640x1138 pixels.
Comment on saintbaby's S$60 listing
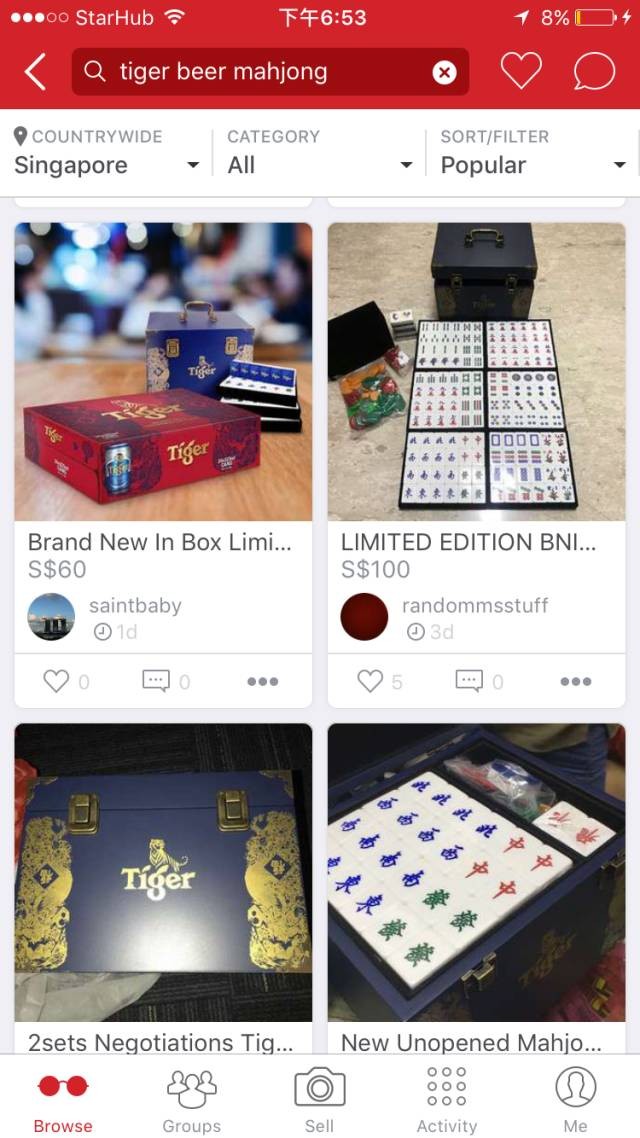pos(157,681)
